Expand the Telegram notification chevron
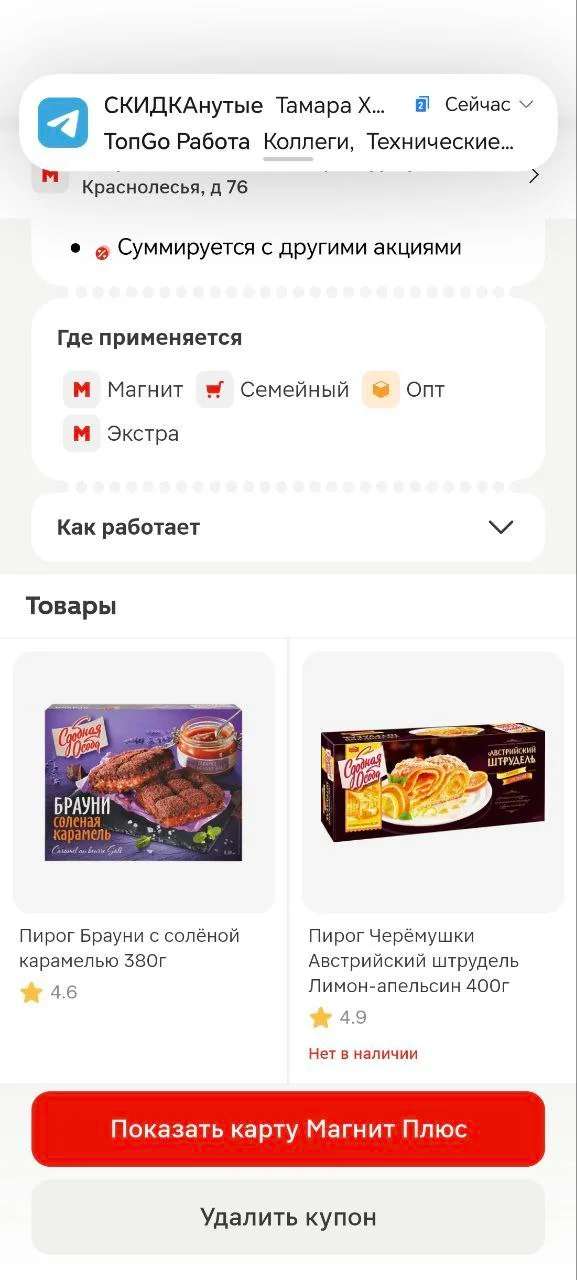Image resolution: width=577 pixels, height=1280 pixels. pos(526,104)
